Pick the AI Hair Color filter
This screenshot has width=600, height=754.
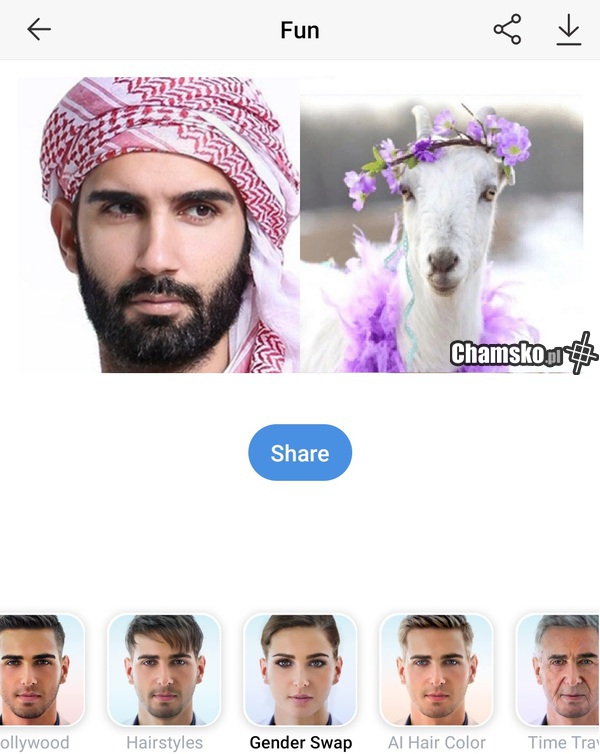[x=436, y=669]
